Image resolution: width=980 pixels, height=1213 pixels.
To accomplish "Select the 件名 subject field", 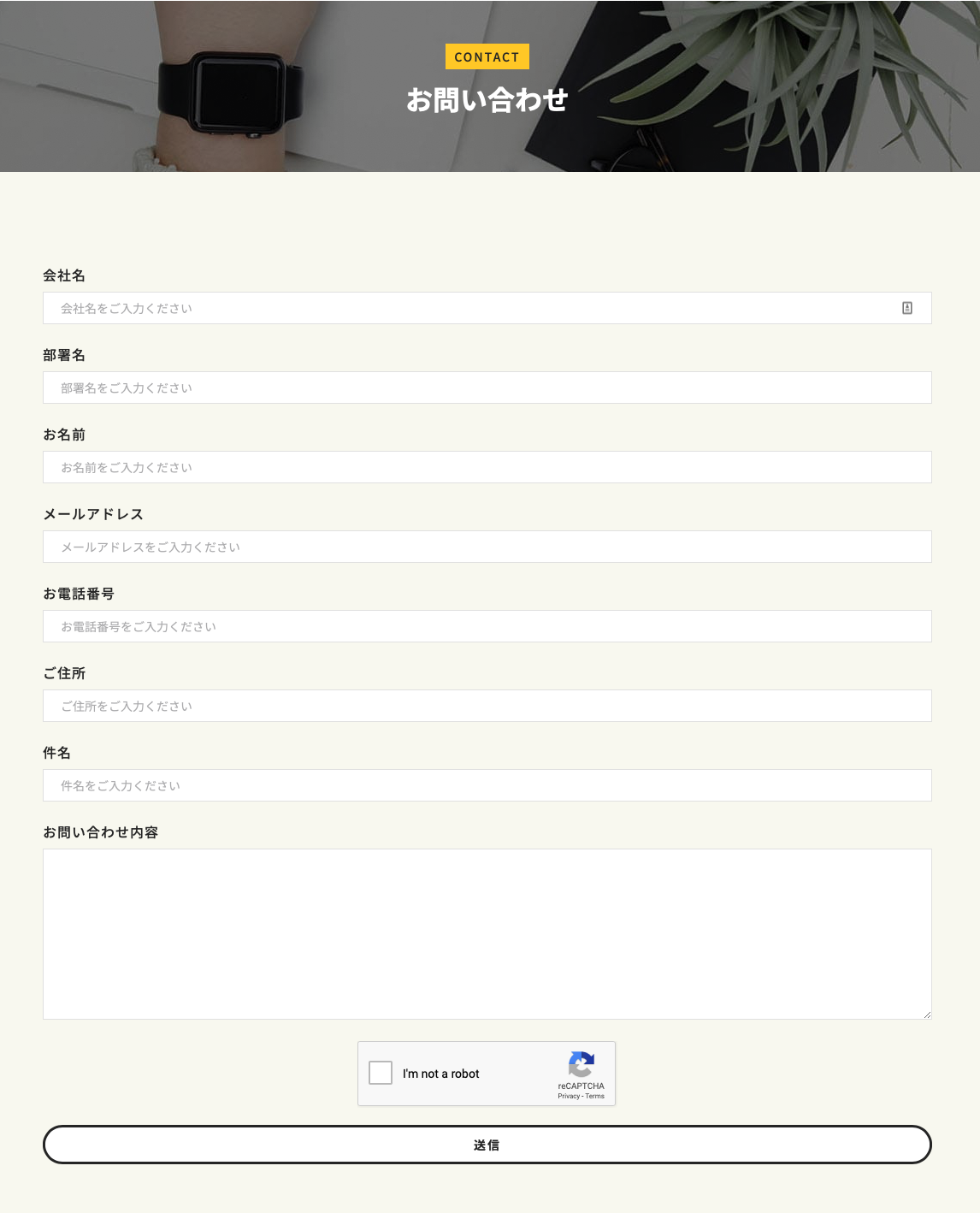I will 487,785.
